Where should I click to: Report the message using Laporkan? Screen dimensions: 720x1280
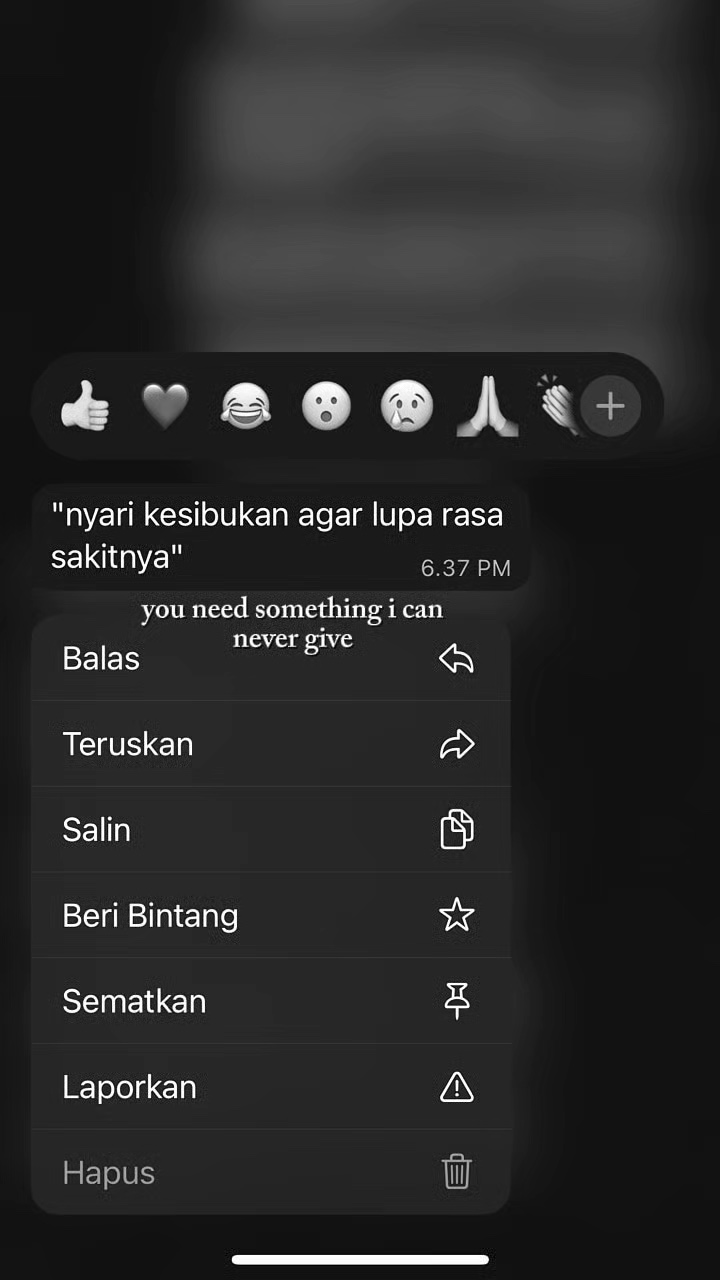click(271, 1087)
